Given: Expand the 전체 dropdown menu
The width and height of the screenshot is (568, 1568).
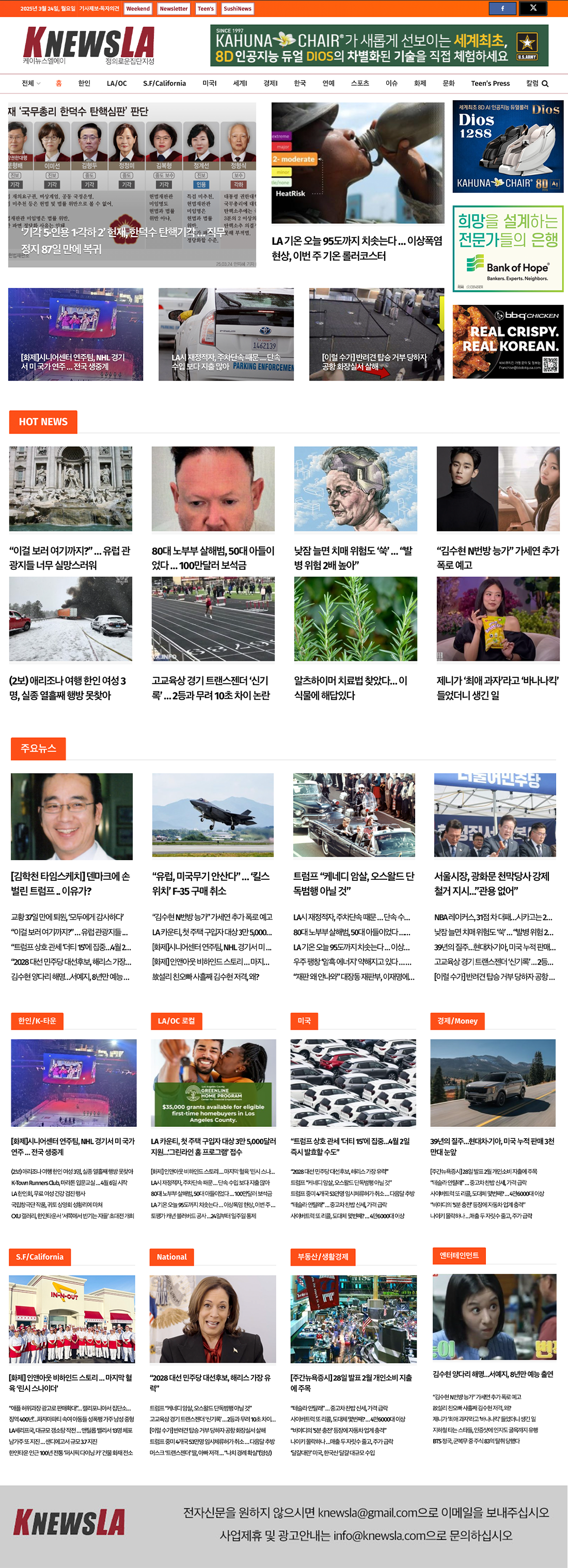Looking at the screenshot, I should click(x=31, y=83).
